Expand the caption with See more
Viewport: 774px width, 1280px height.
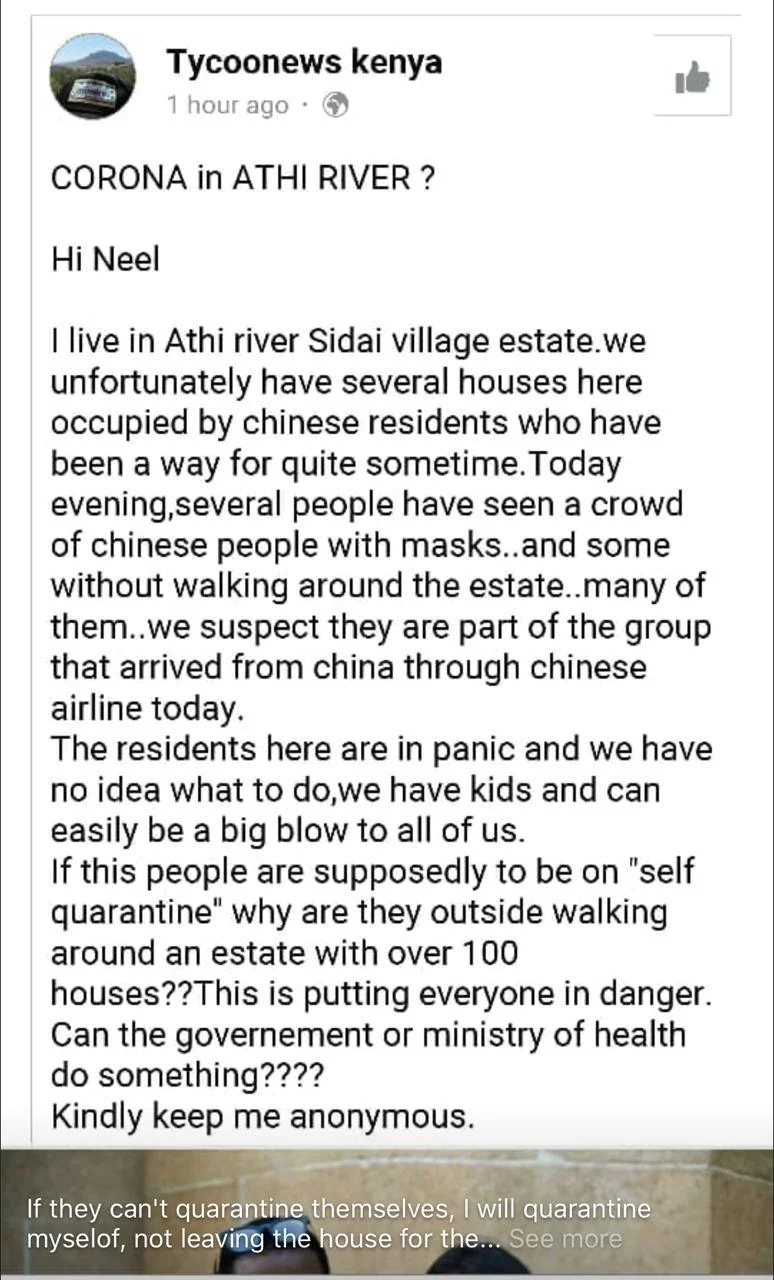point(565,1239)
